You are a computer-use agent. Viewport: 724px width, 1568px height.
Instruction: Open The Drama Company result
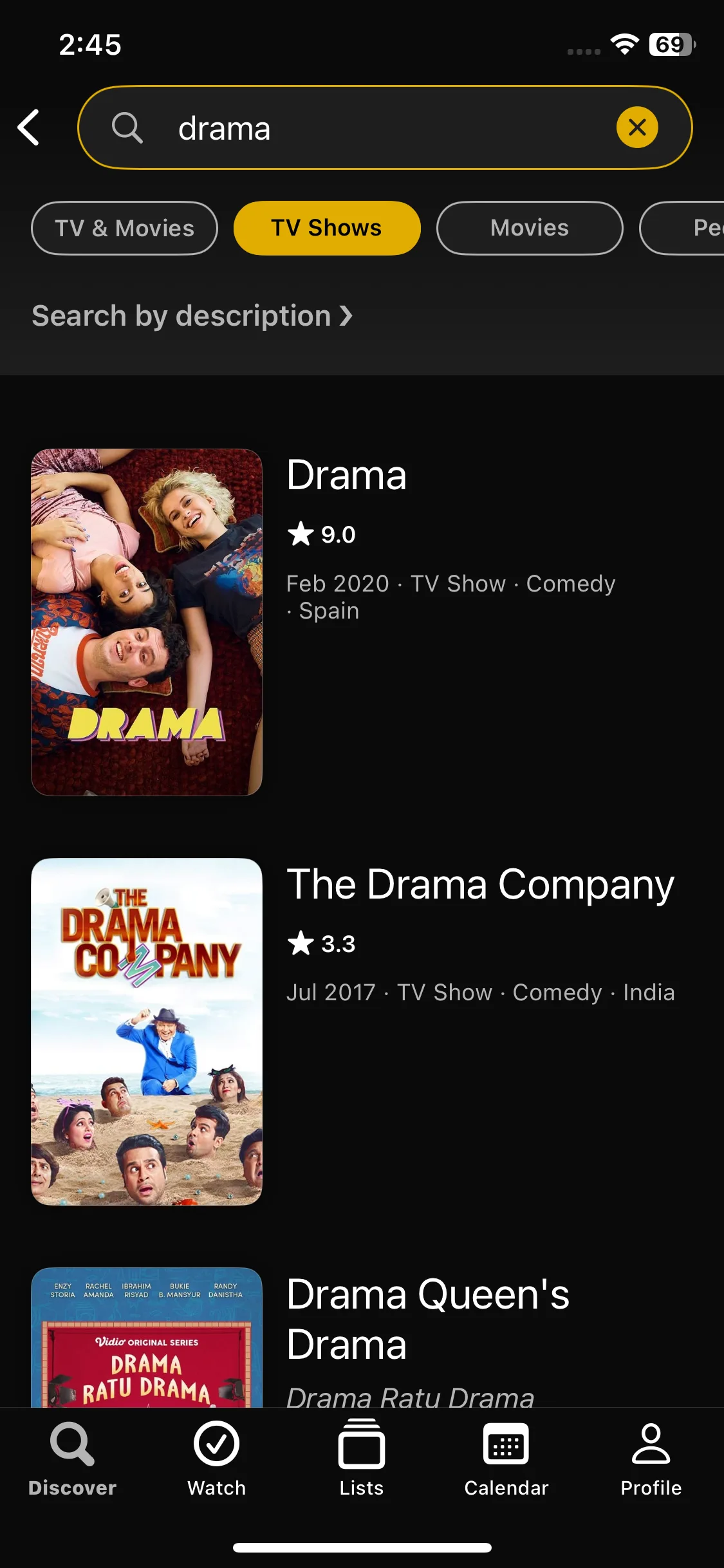pyautogui.click(x=479, y=884)
